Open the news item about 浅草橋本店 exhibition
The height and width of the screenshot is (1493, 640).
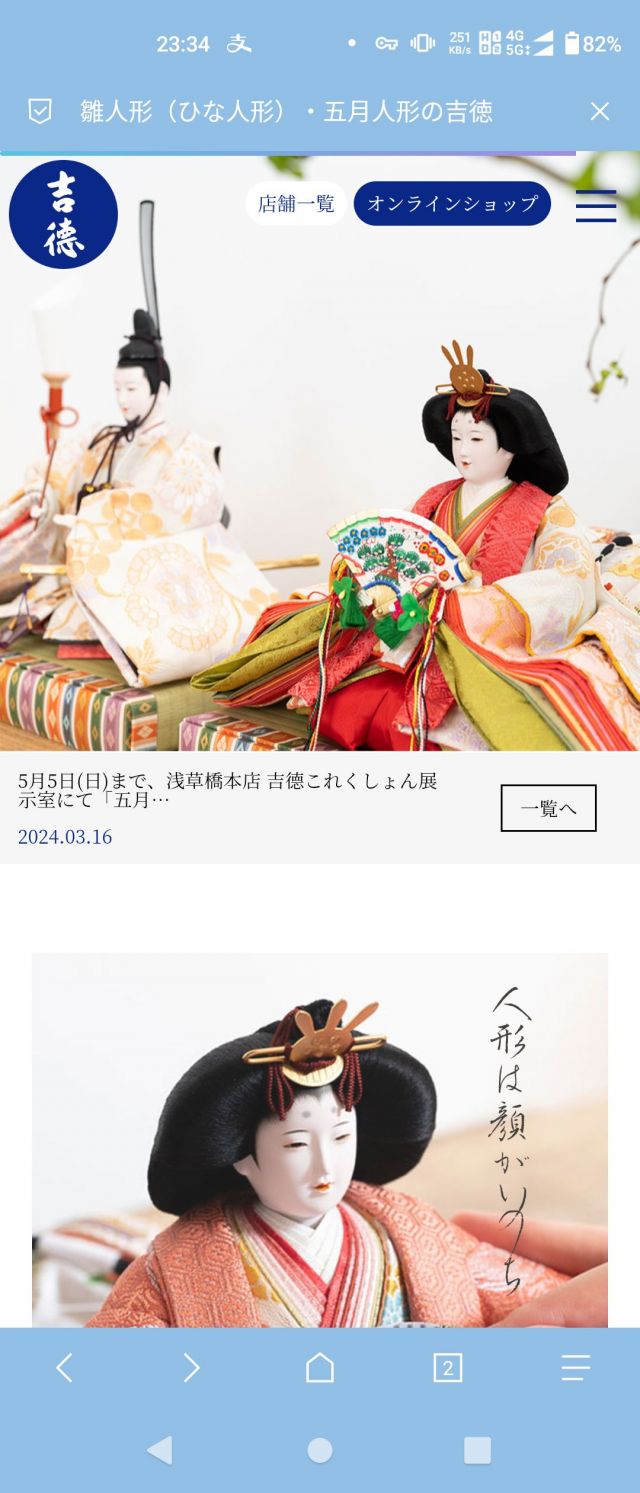tap(228, 790)
